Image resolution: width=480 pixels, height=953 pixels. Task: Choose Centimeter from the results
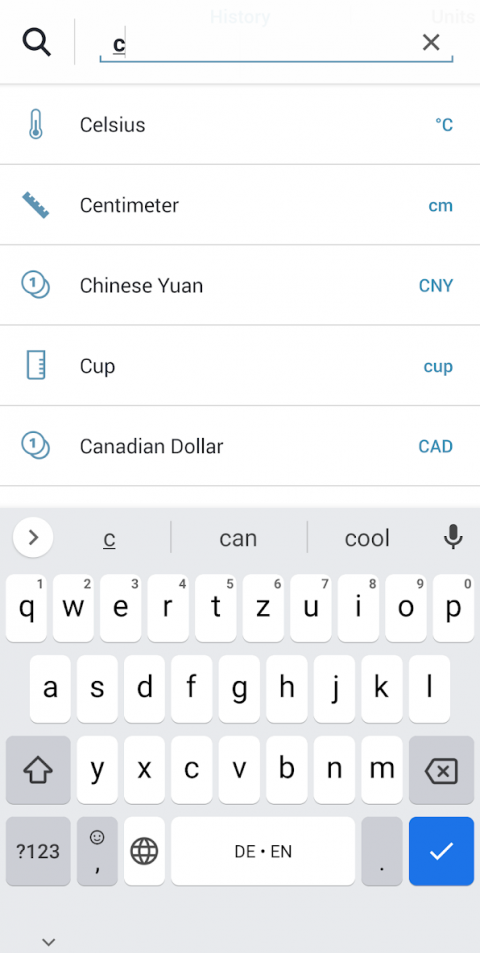click(240, 205)
